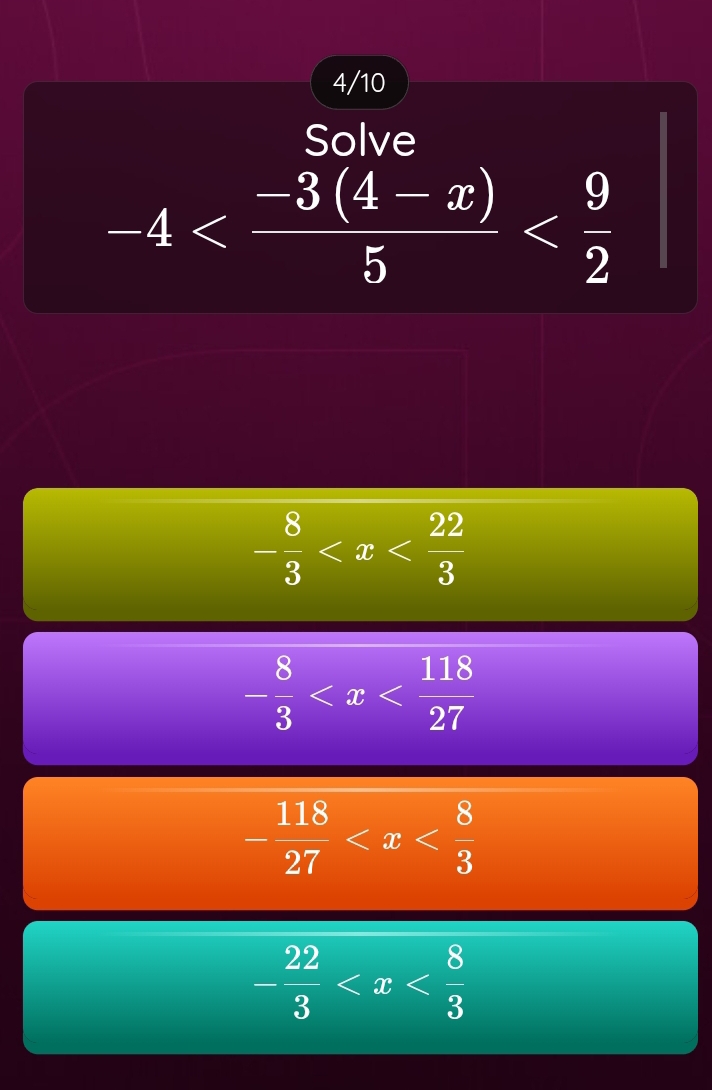Choose answer -8/3 < x < 118/27

point(360,697)
